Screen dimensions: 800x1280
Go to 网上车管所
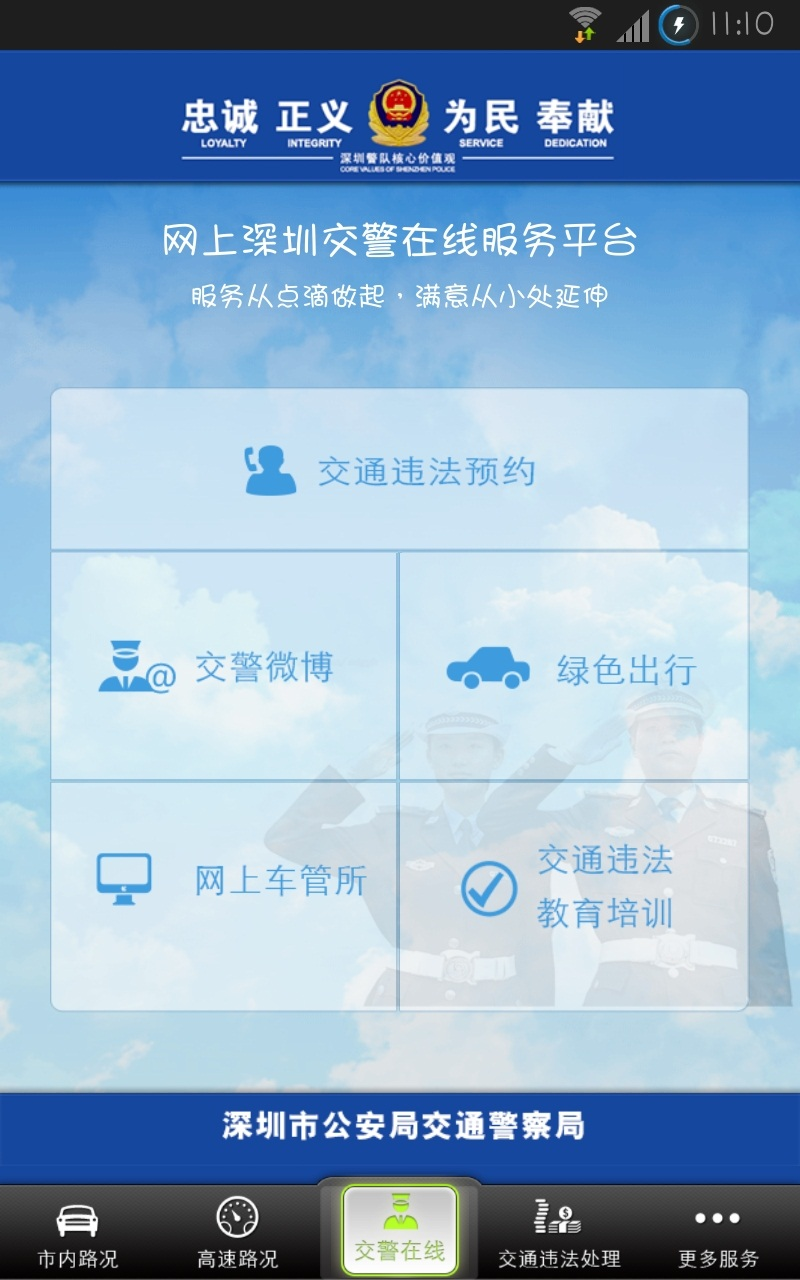(224, 881)
